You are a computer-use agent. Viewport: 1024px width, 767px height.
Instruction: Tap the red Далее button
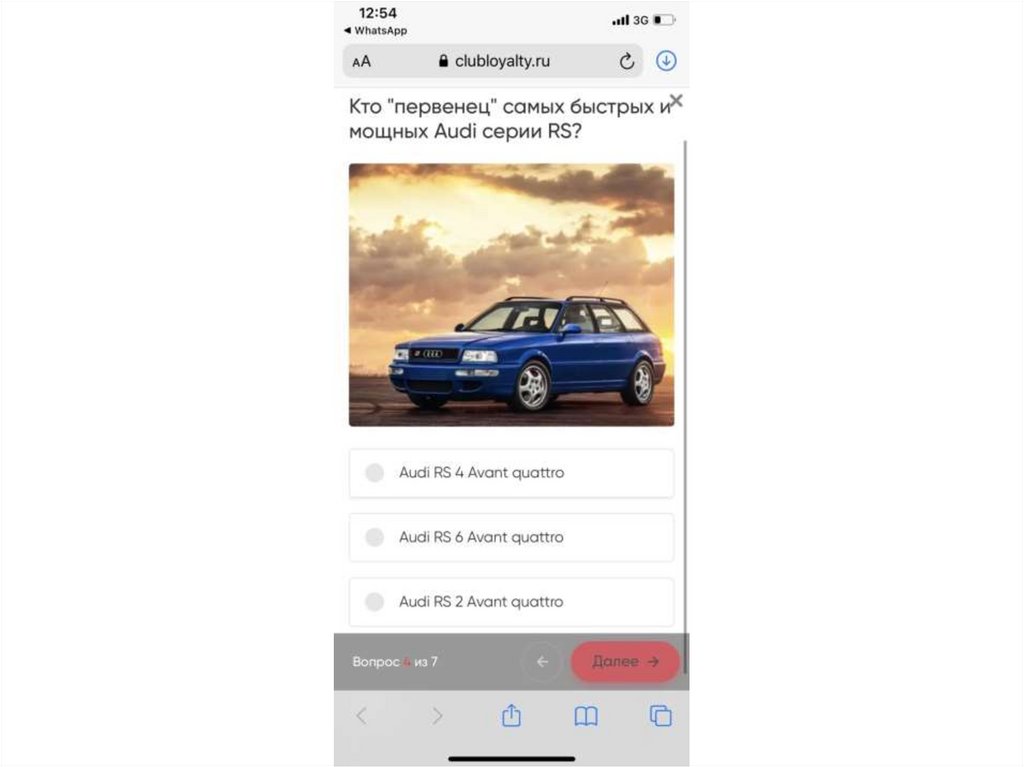625,661
